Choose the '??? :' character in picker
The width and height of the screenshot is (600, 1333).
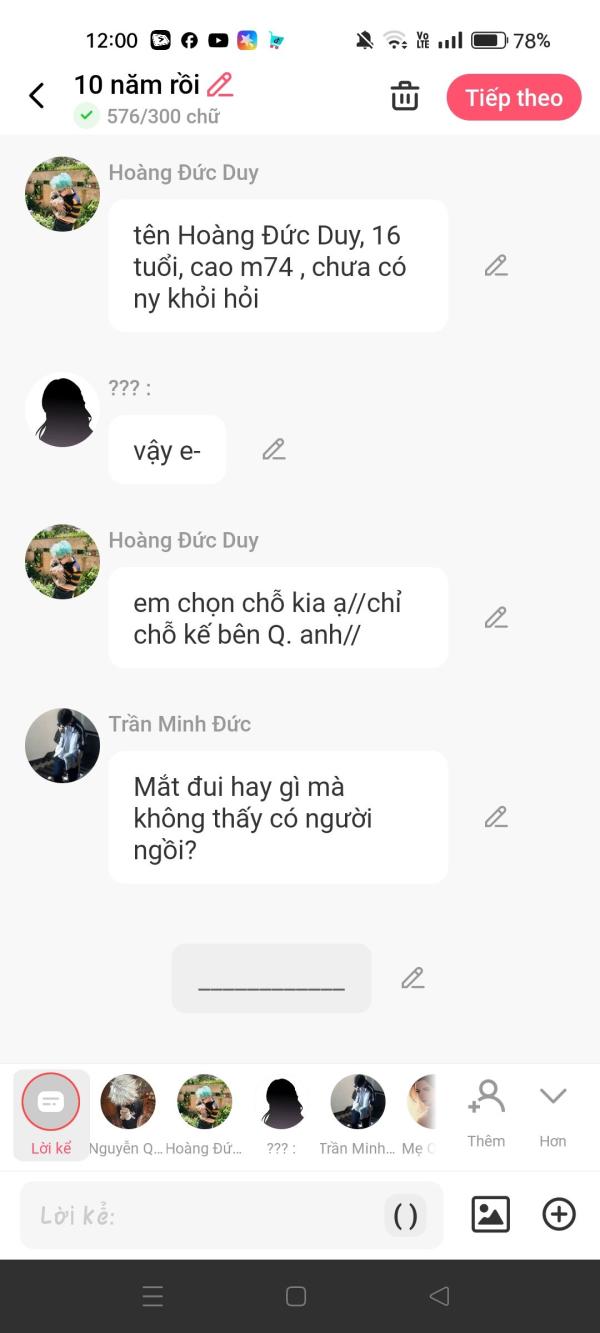282,1115
